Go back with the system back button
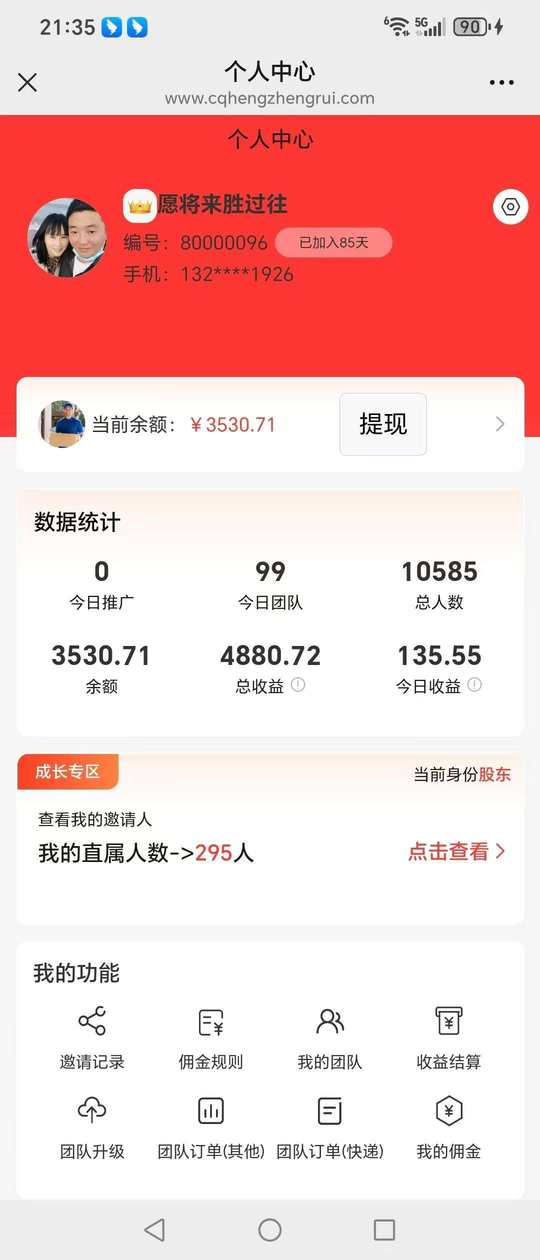The image size is (540, 1260). click(154, 1229)
